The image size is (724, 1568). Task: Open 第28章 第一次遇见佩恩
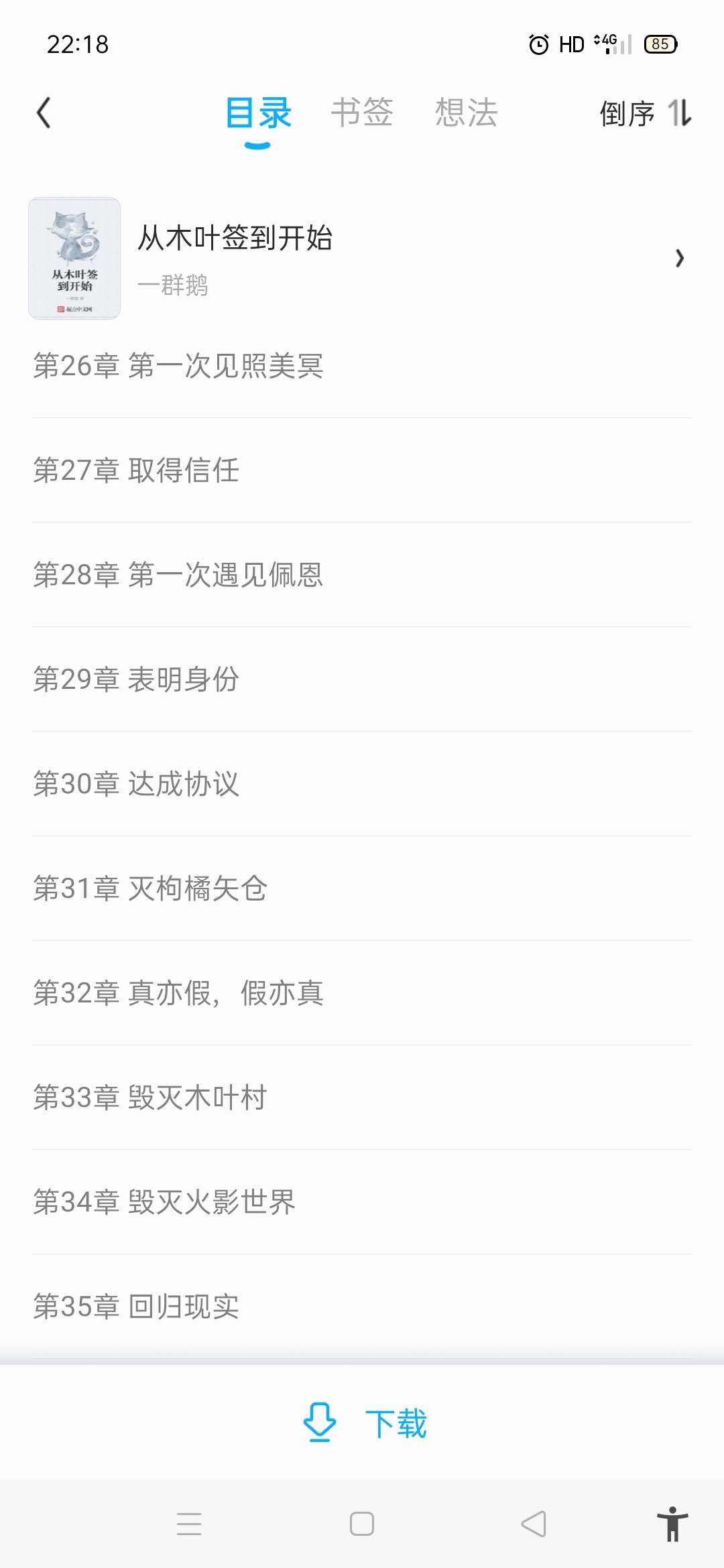[362, 575]
